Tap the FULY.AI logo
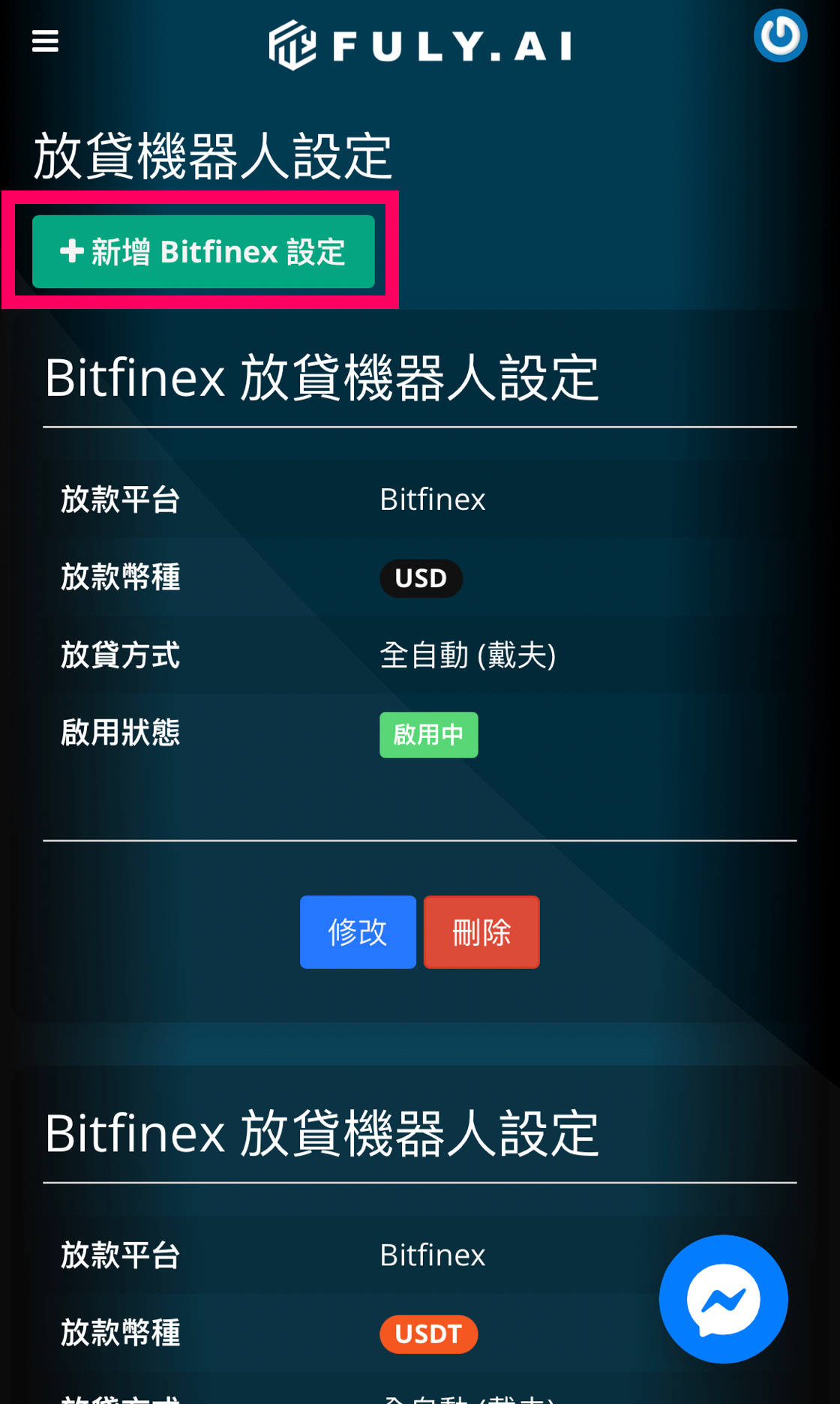This screenshot has height=1404, width=840. (420, 45)
